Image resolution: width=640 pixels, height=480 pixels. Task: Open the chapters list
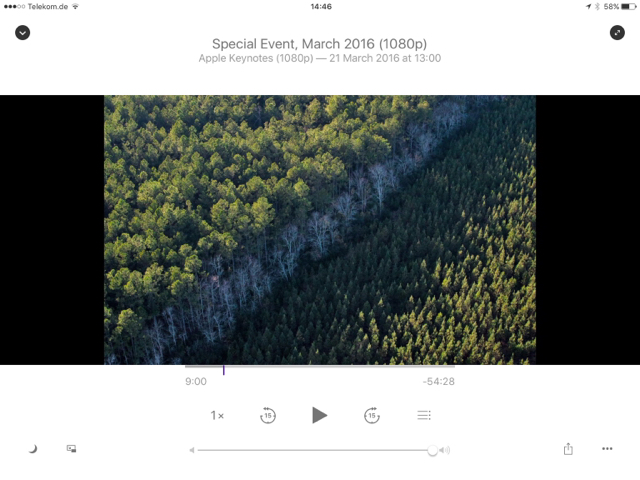coord(424,415)
